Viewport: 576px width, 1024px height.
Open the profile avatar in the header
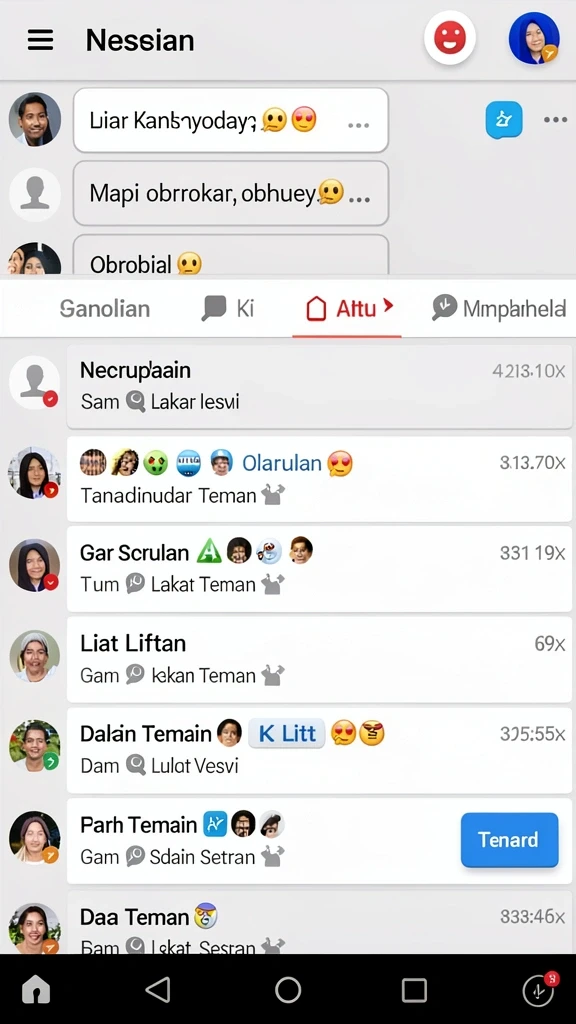[x=534, y=39]
